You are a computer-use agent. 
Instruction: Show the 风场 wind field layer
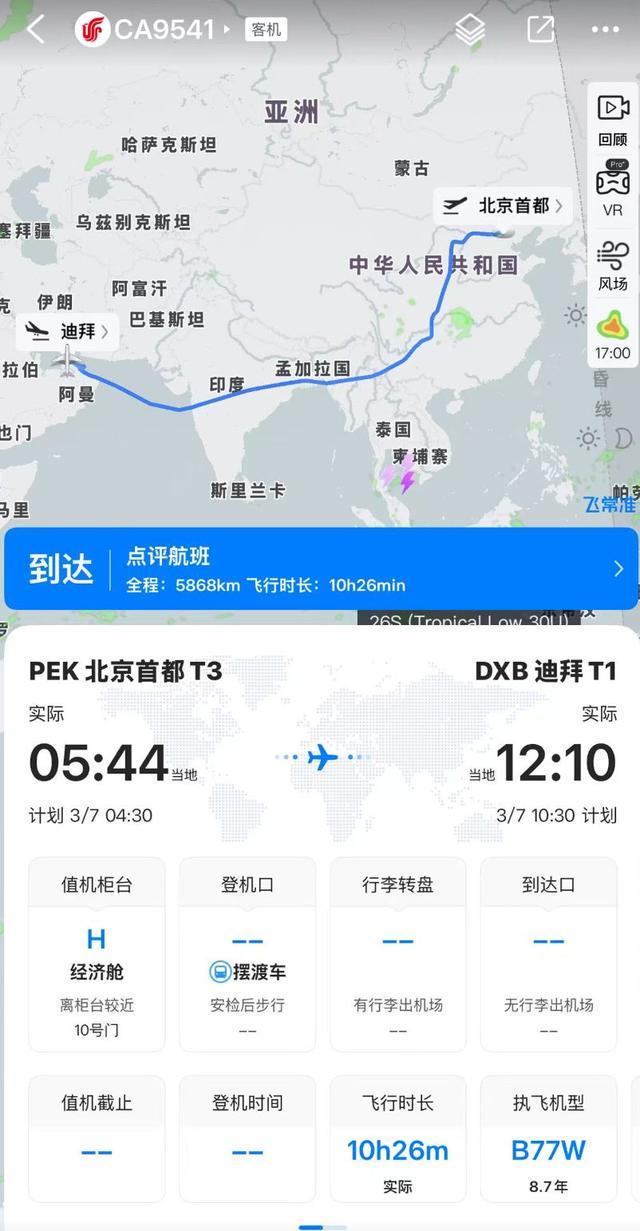[613, 264]
